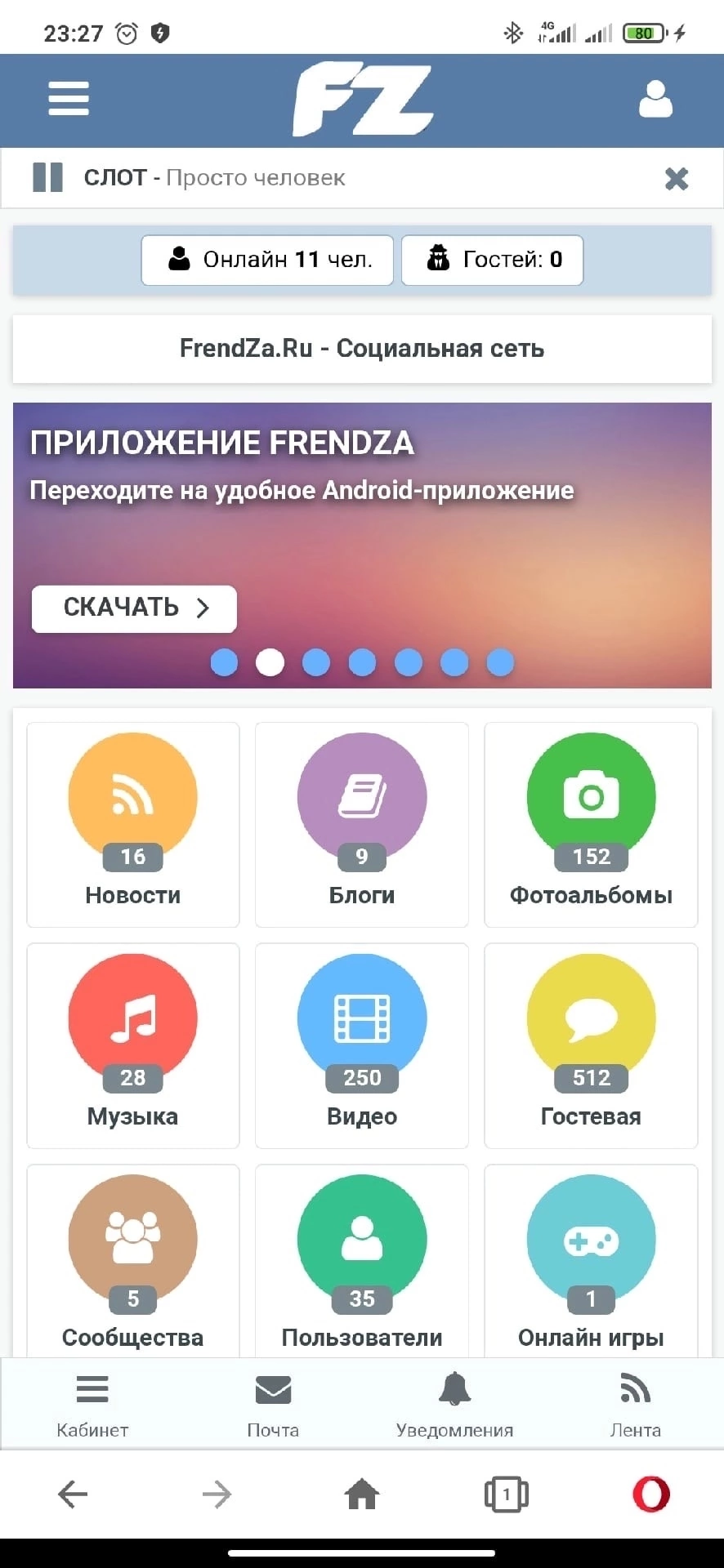The width and height of the screenshot is (724, 1568).
Task: Tap the СКАЧАТЬ app download button
Action: (x=134, y=608)
